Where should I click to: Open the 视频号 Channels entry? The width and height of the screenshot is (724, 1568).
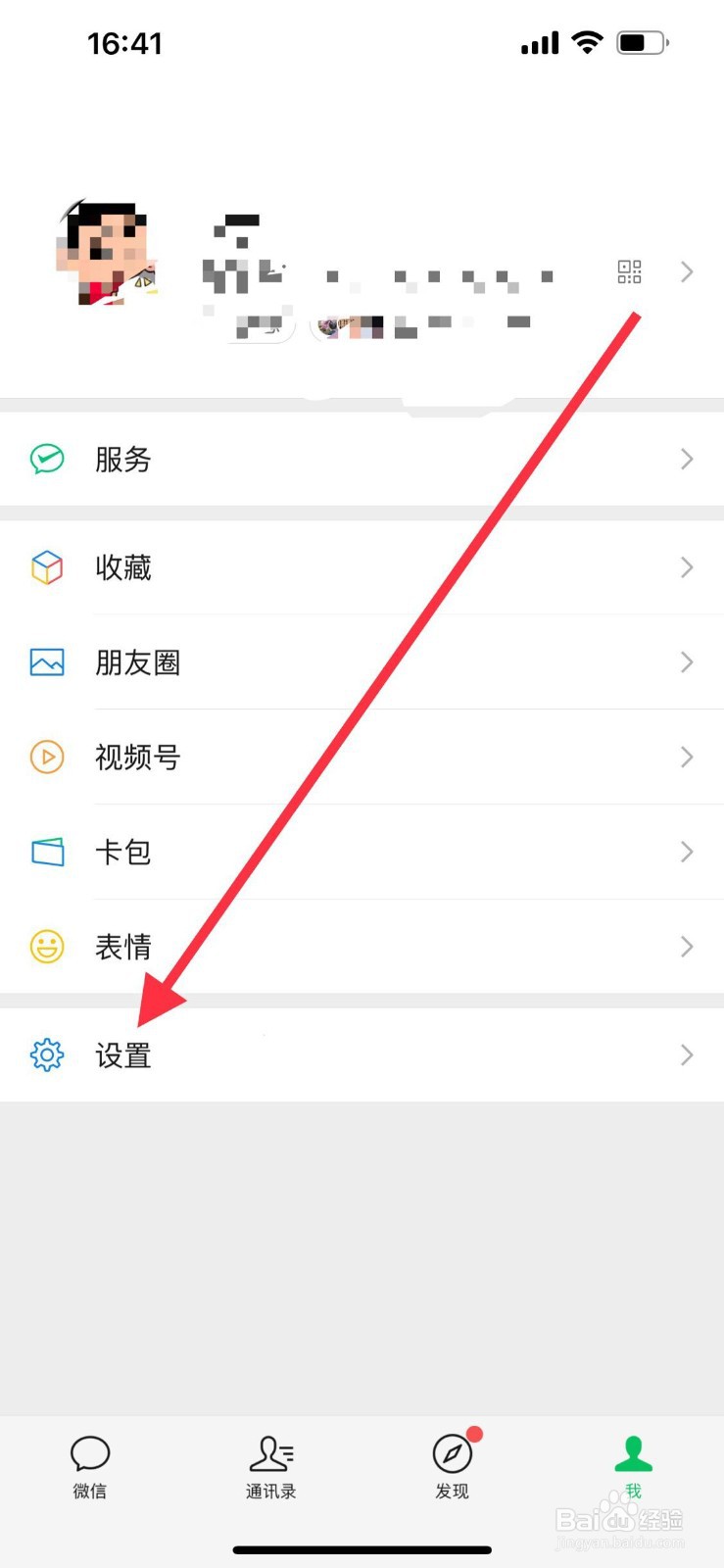click(137, 757)
